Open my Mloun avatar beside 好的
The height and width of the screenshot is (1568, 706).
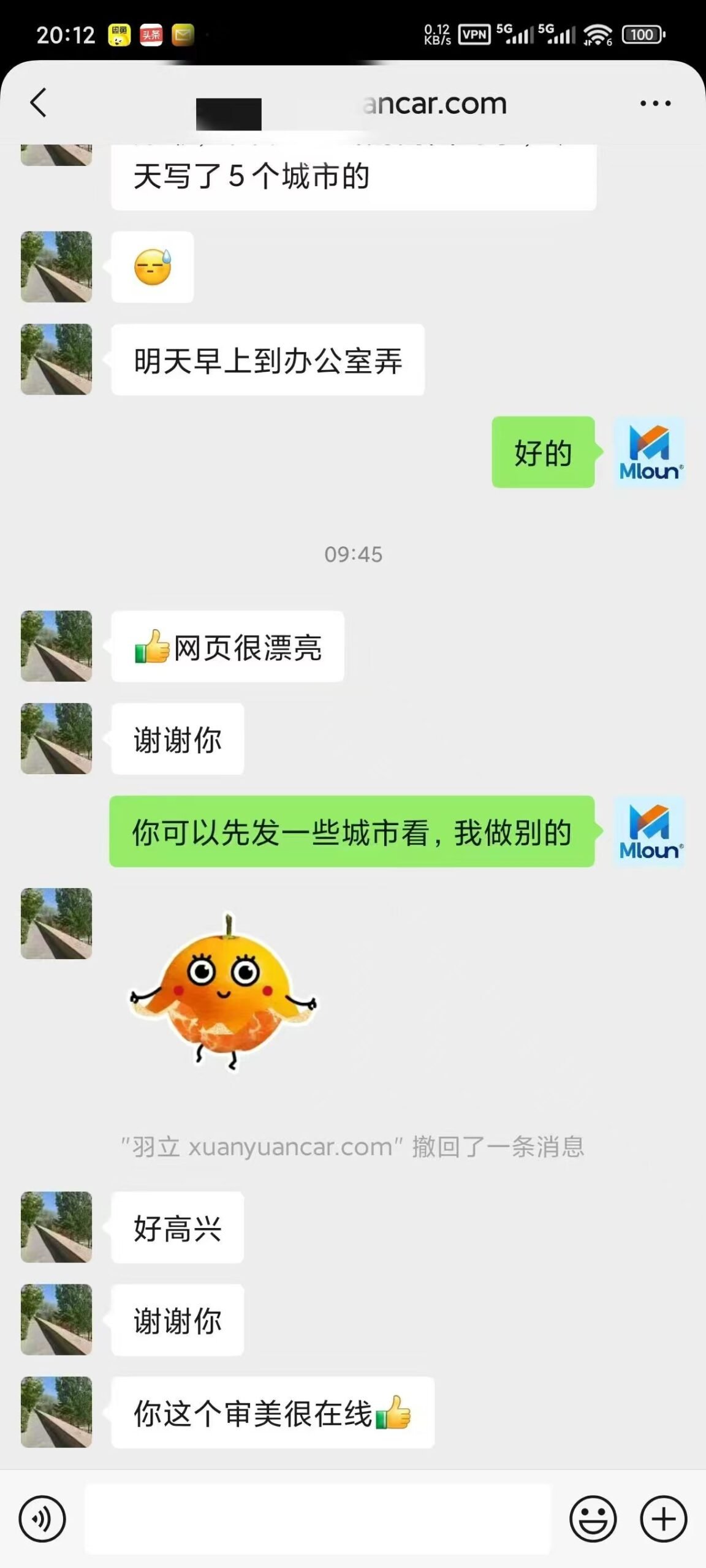tap(649, 453)
